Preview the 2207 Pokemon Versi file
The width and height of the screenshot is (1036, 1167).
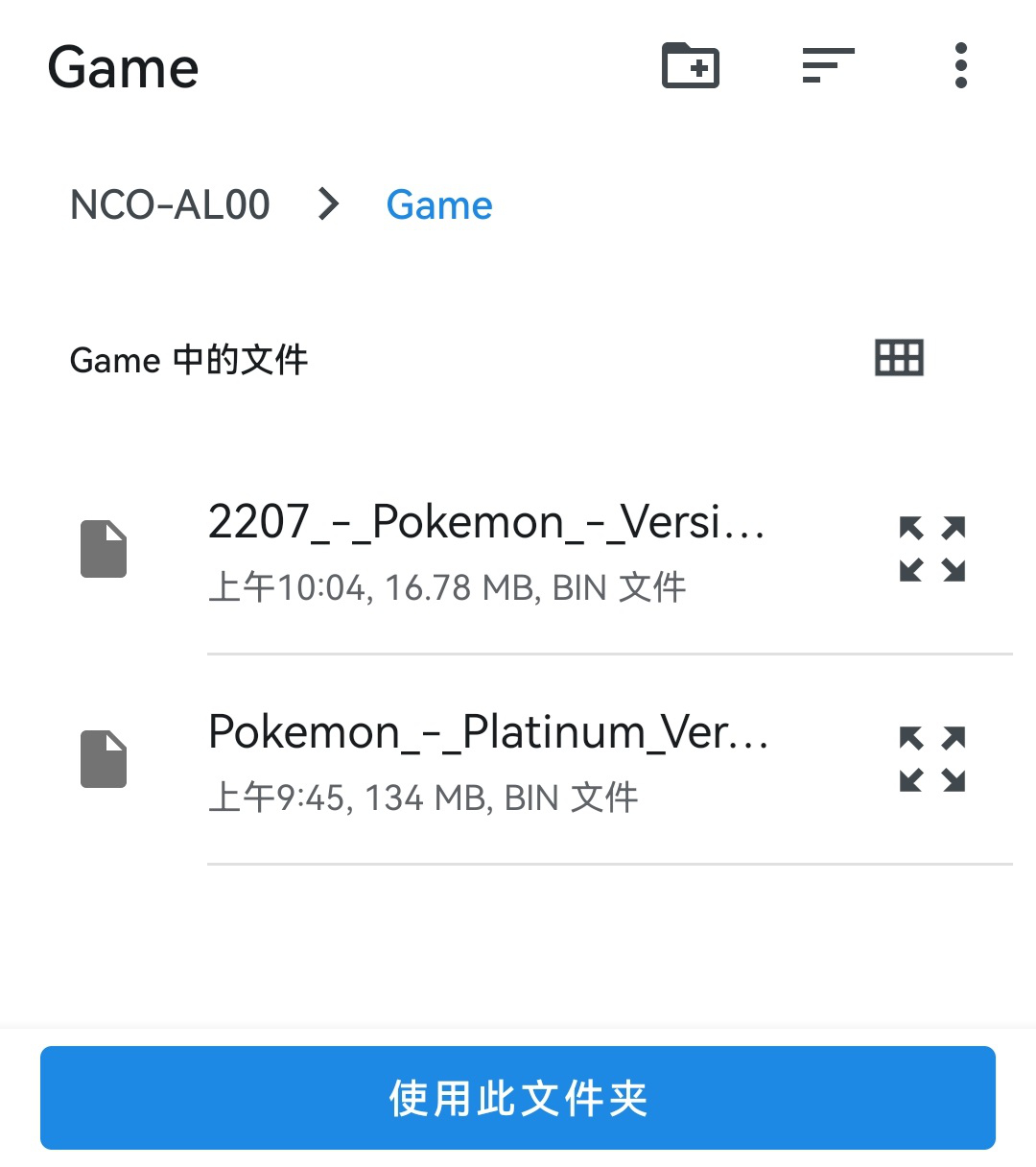pyautogui.click(x=931, y=549)
